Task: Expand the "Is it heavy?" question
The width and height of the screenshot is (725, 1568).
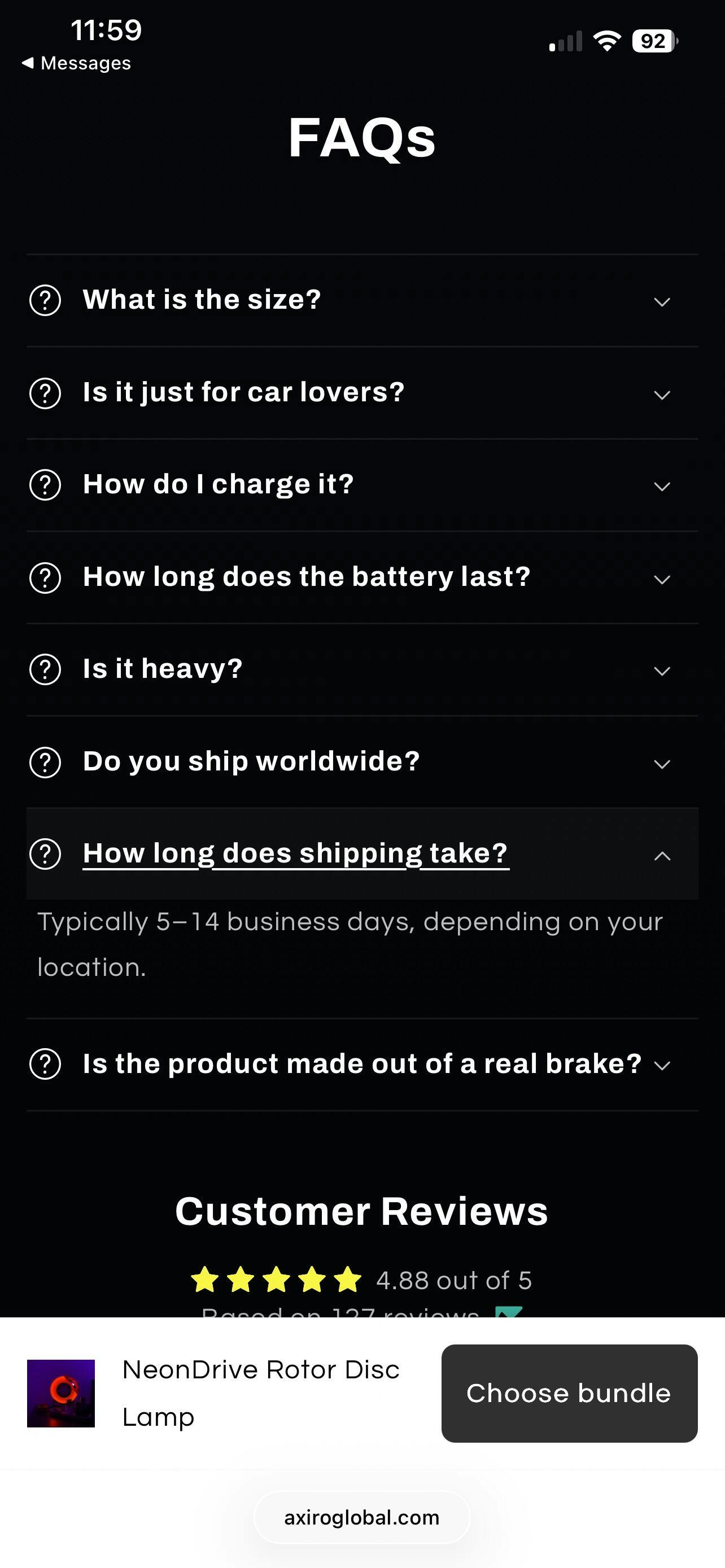Action: 361,669
